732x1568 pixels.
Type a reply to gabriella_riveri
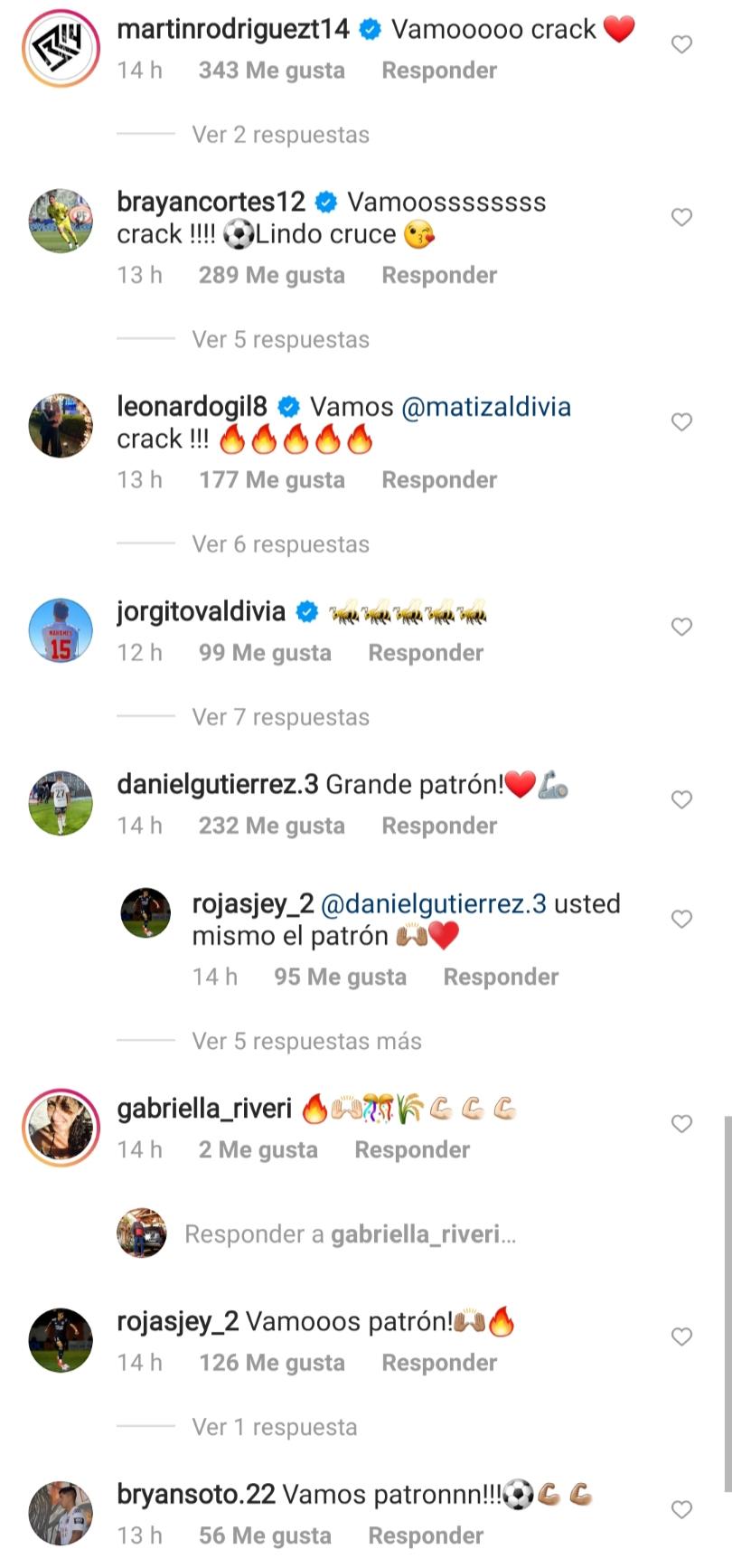pos(350,1234)
